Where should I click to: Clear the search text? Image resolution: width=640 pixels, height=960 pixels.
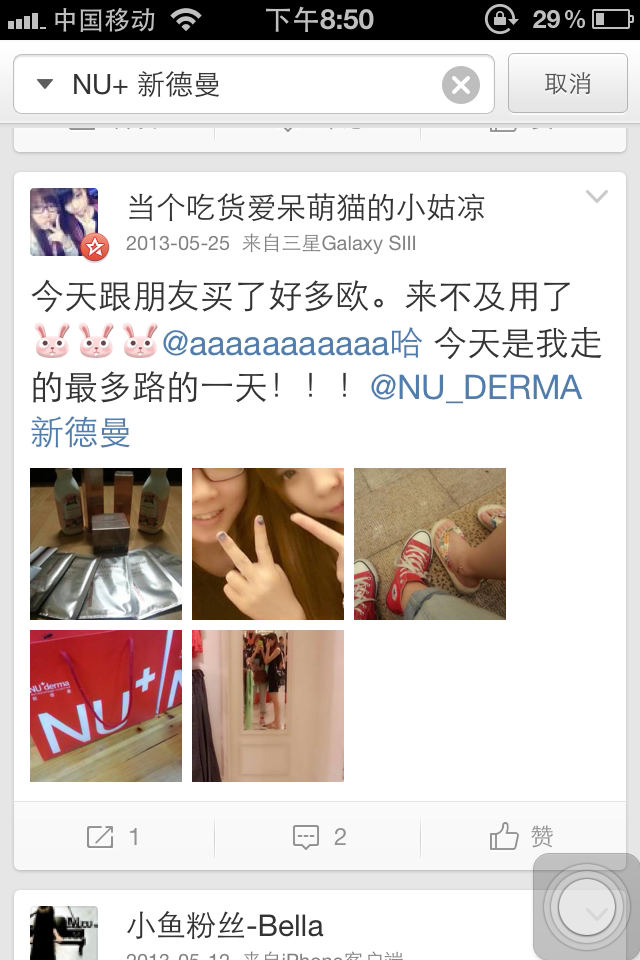pyautogui.click(x=460, y=85)
